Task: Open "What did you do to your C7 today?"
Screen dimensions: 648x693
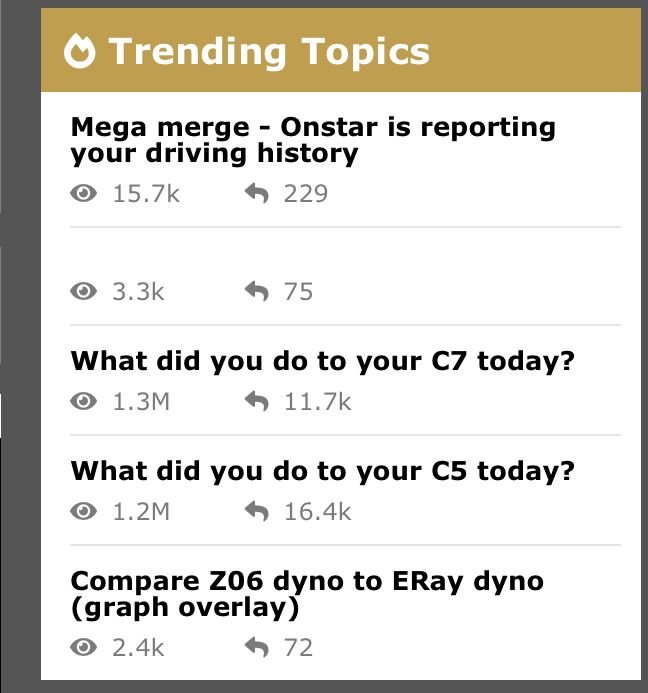Action: point(322,360)
